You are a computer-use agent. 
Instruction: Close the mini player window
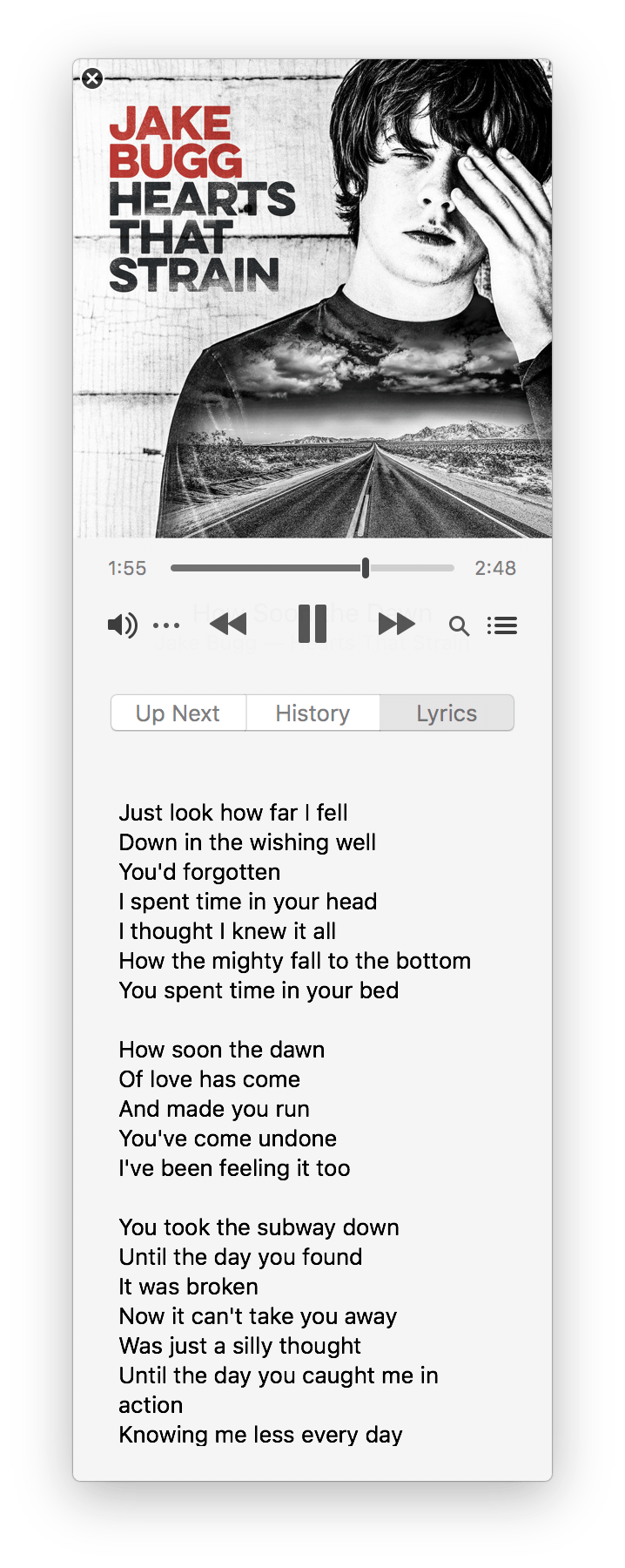point(91,79)
